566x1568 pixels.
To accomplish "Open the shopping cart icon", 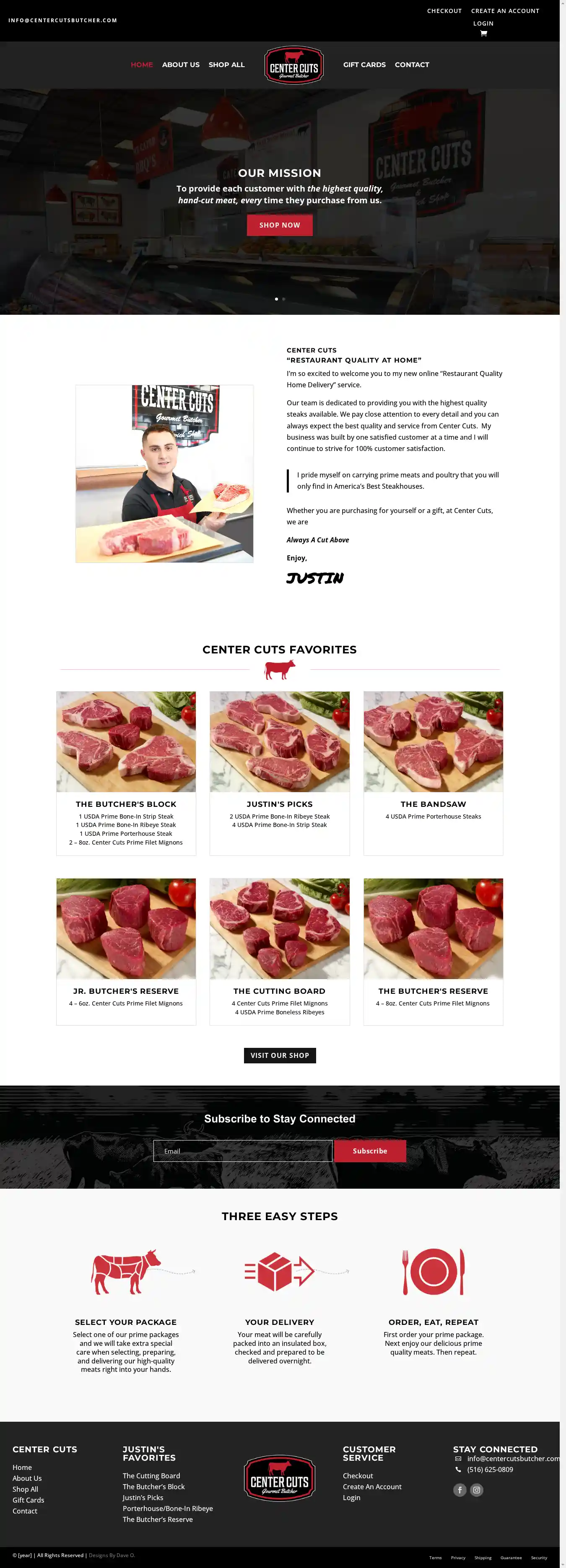I will click(483, 34).
